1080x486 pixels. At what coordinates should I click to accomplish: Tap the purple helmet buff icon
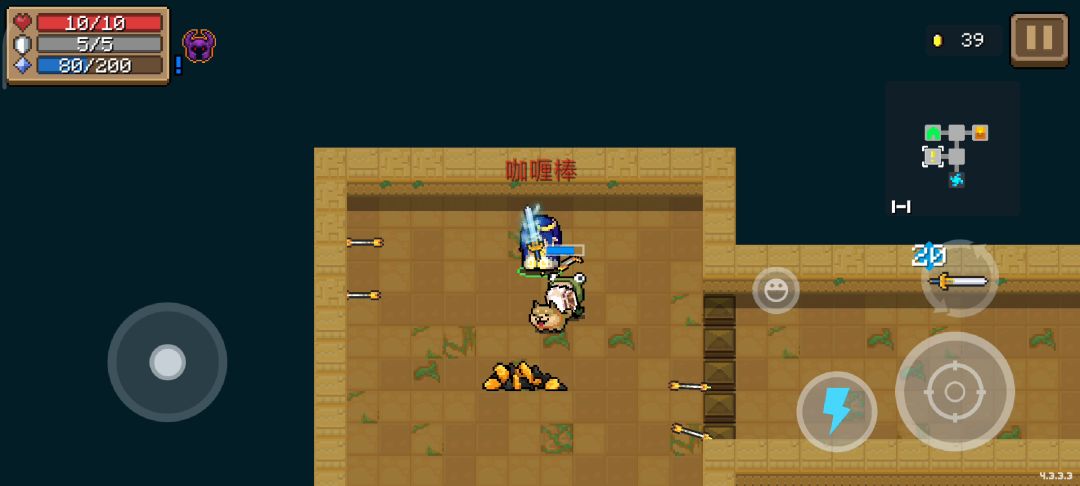[199, 45]
